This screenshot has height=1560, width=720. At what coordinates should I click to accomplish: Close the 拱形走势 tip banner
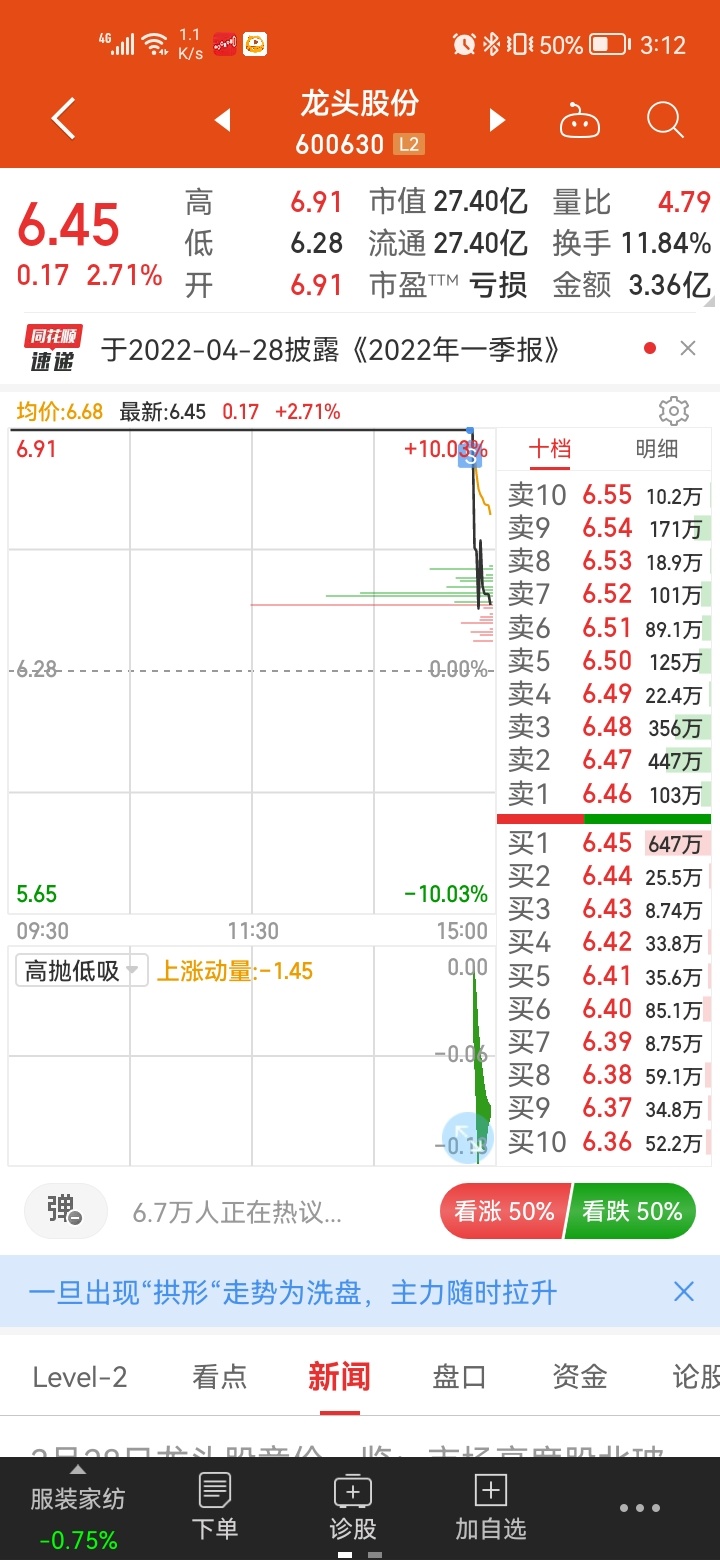point(684,1292)
